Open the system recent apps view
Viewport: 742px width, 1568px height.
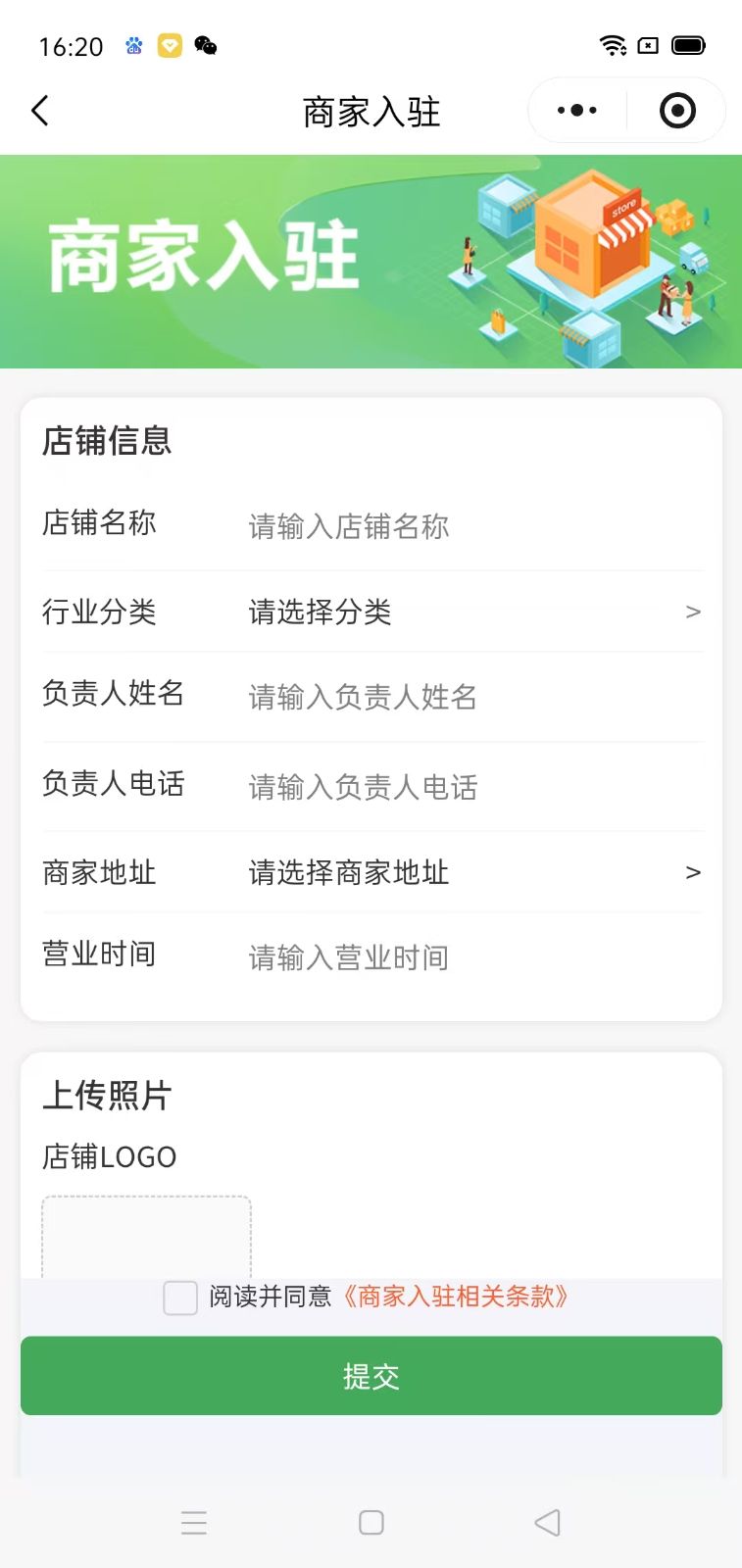pyautogui.click(x=194, y=1522)
